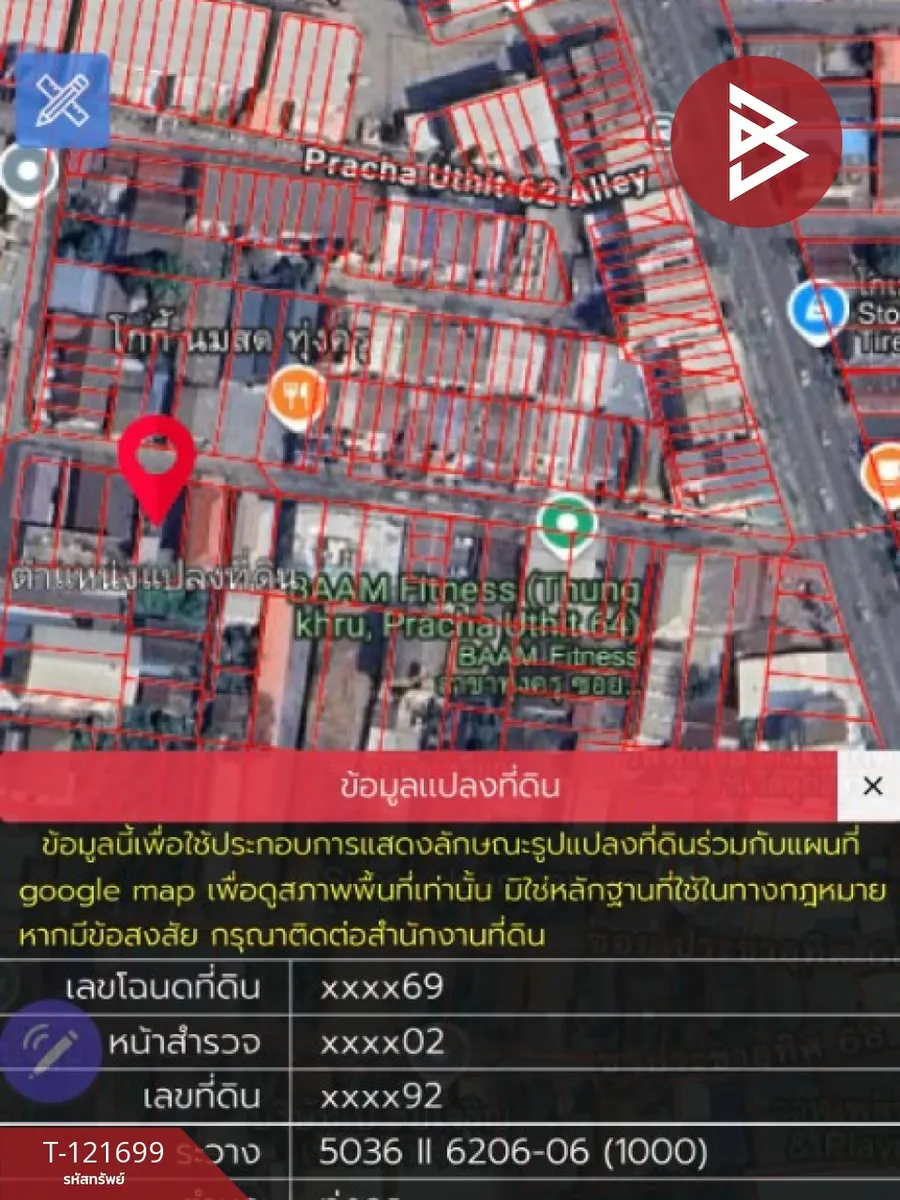Select the BAAM Fitness map pin

(x=568, y=523)
